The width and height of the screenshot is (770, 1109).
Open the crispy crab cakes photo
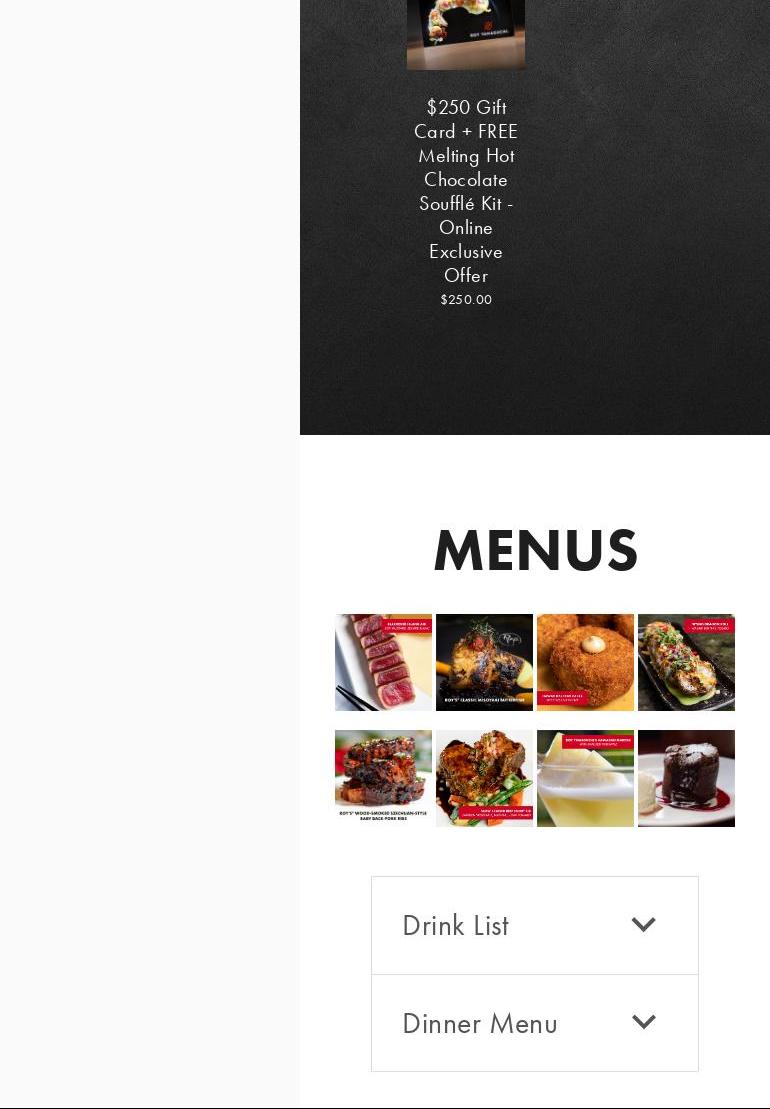[x=585, y=662]
